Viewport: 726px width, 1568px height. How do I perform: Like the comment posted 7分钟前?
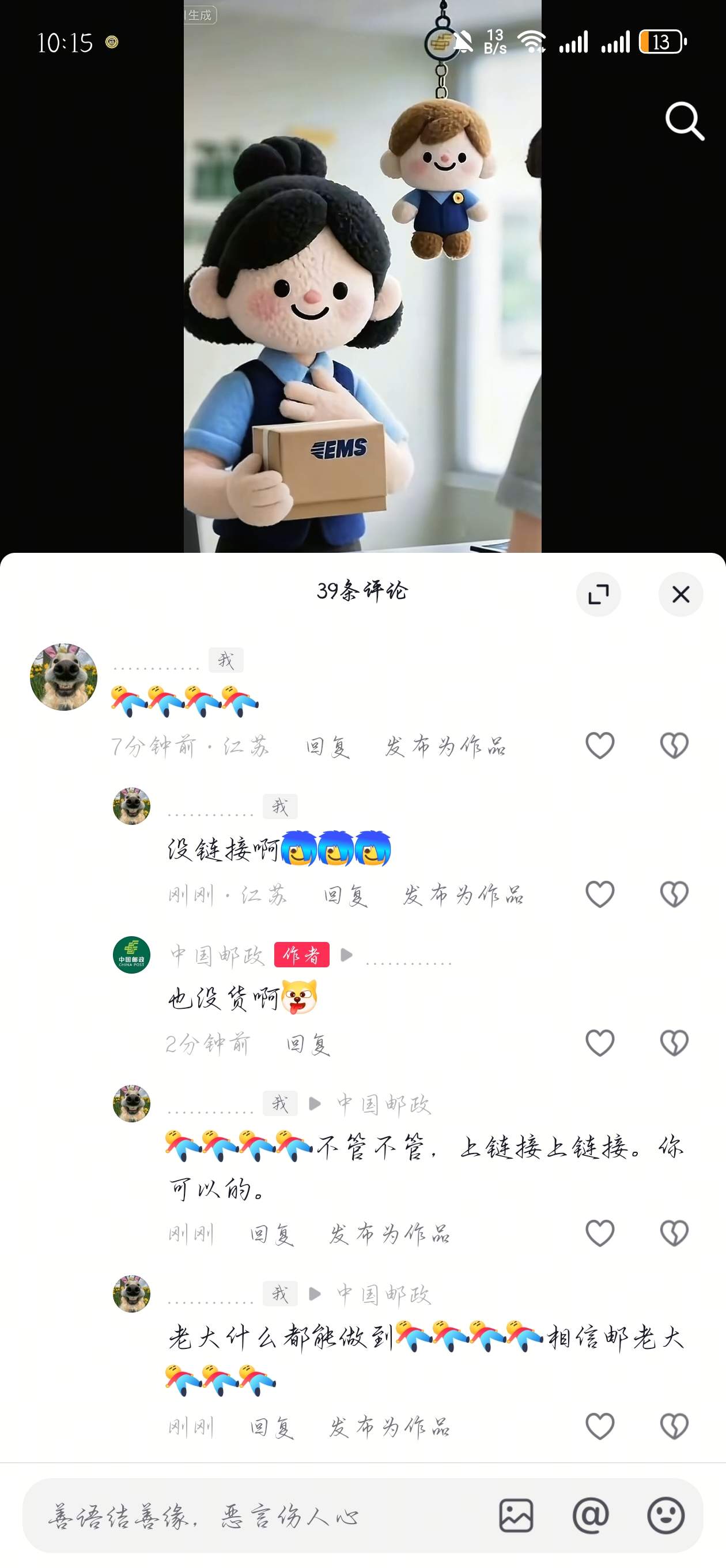click(x=599, y=745)
